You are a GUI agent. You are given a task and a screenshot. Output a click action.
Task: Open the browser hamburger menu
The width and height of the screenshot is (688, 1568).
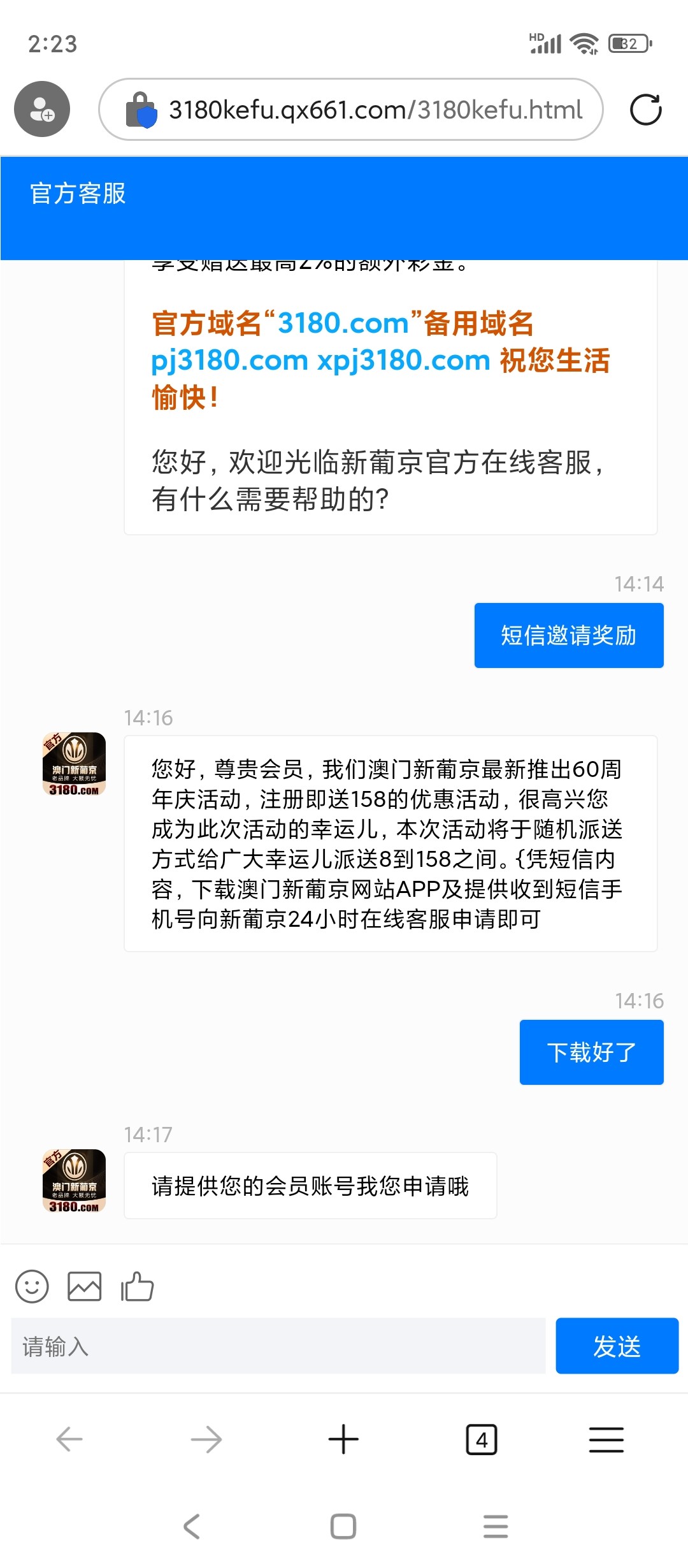pos(606,1439)
